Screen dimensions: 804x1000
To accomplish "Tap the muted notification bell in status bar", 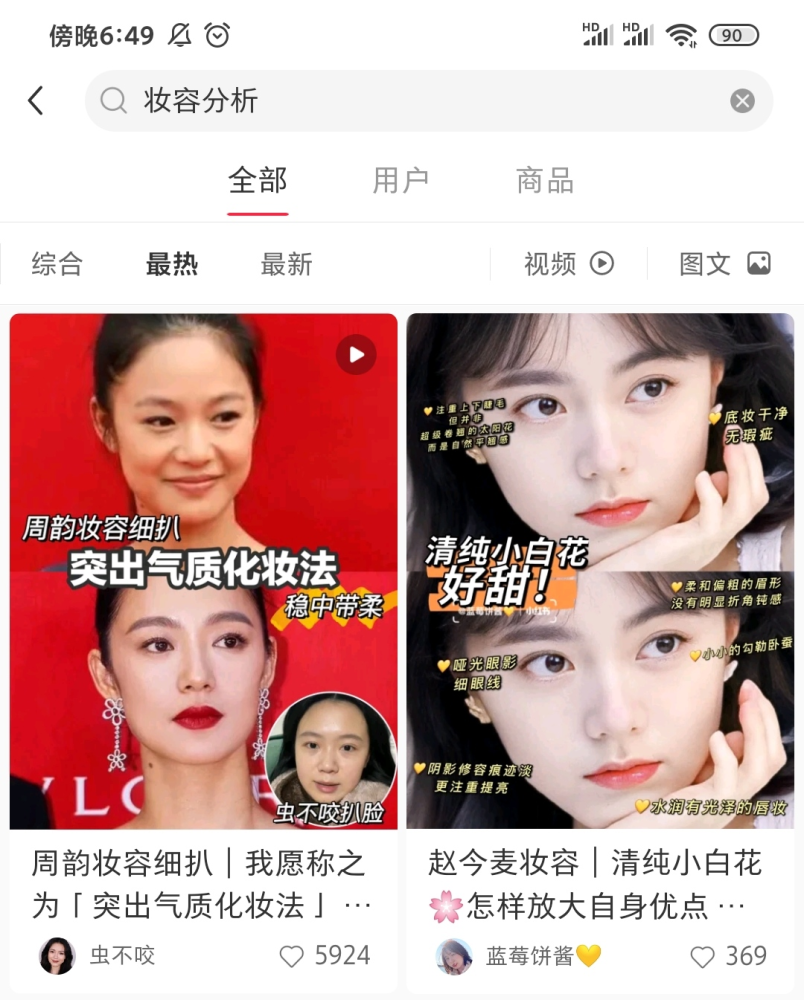I will pos(181,34).
